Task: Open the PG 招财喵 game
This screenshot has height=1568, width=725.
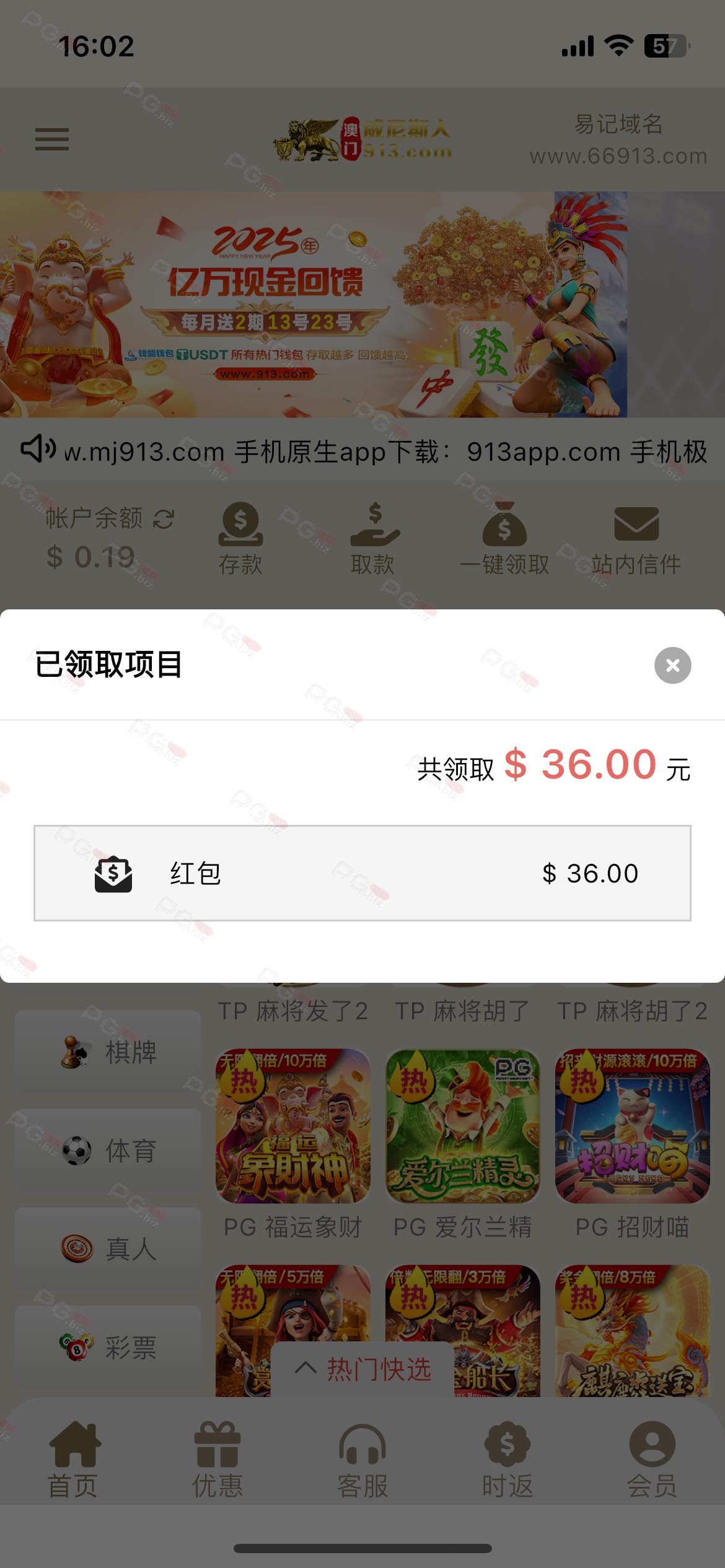Action: 633,1126
